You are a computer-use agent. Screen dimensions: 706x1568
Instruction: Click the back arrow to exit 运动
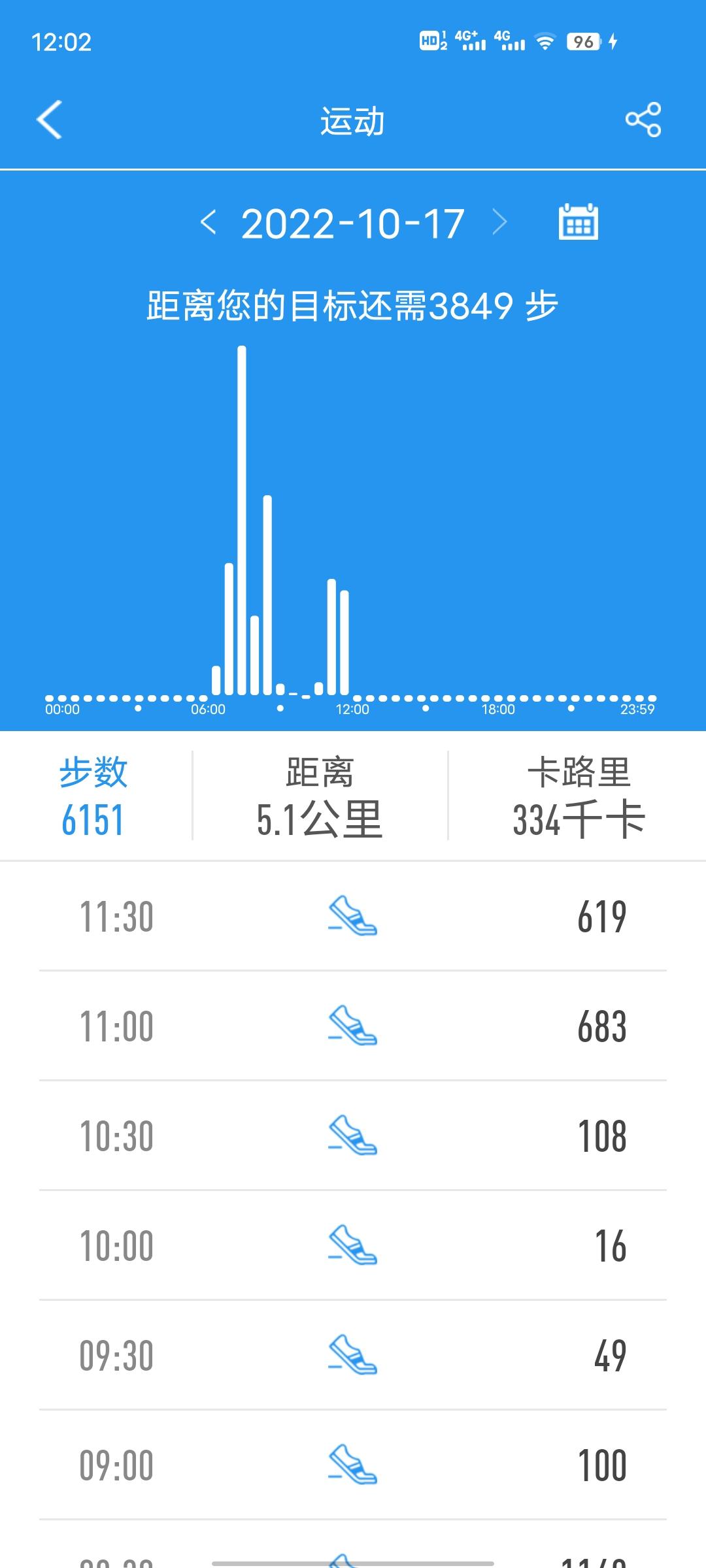[x=49, y=121]
